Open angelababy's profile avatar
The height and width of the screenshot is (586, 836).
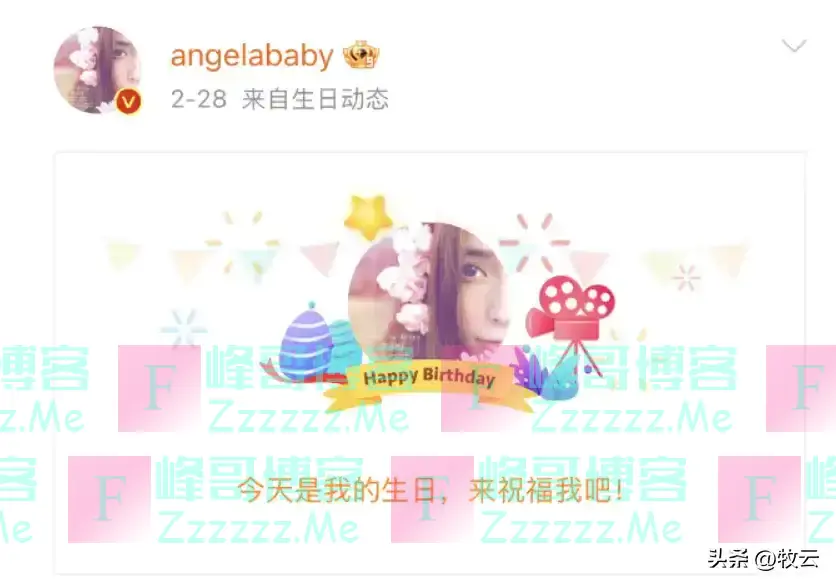pos(97,70)
